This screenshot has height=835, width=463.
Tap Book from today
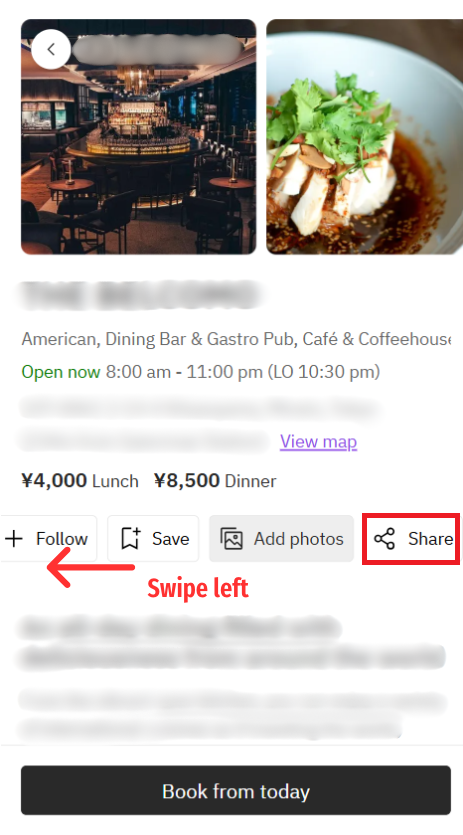pos(236,791)
